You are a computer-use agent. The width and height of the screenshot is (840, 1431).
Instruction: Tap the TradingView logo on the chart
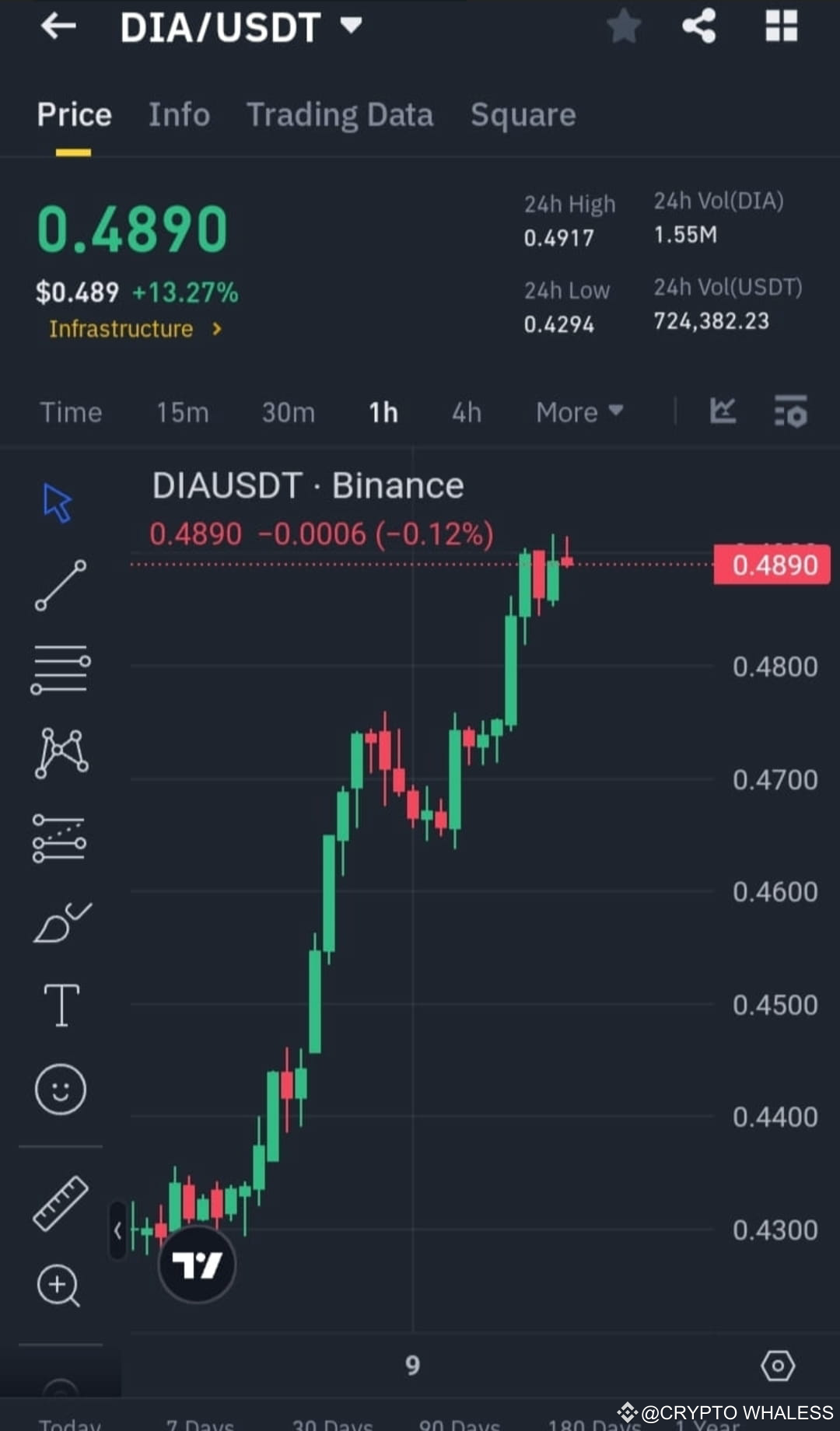(x=197, y=1264)
